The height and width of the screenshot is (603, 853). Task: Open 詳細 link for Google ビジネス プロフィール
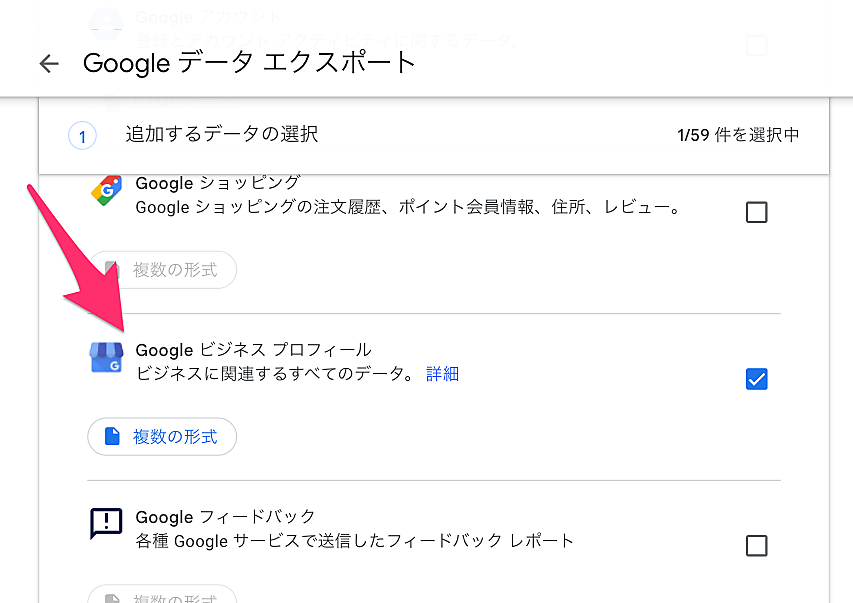pos(442,374)
